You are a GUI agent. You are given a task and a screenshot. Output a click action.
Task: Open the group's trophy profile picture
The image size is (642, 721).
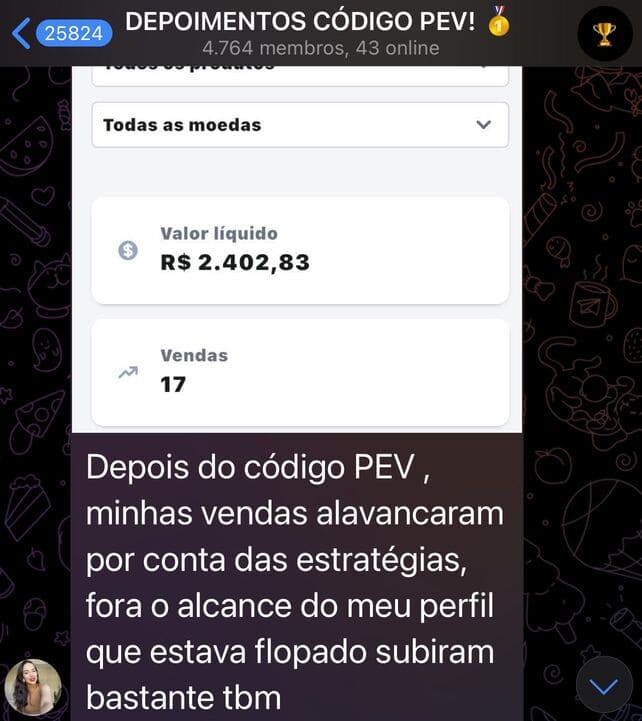(604, 34)
